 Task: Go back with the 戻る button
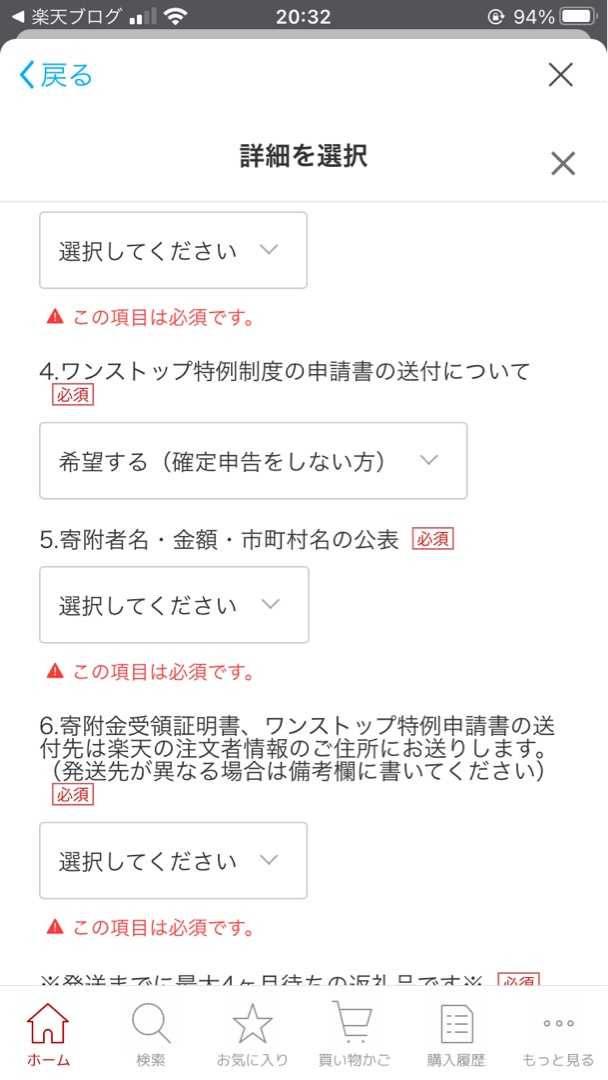point(56,74)
